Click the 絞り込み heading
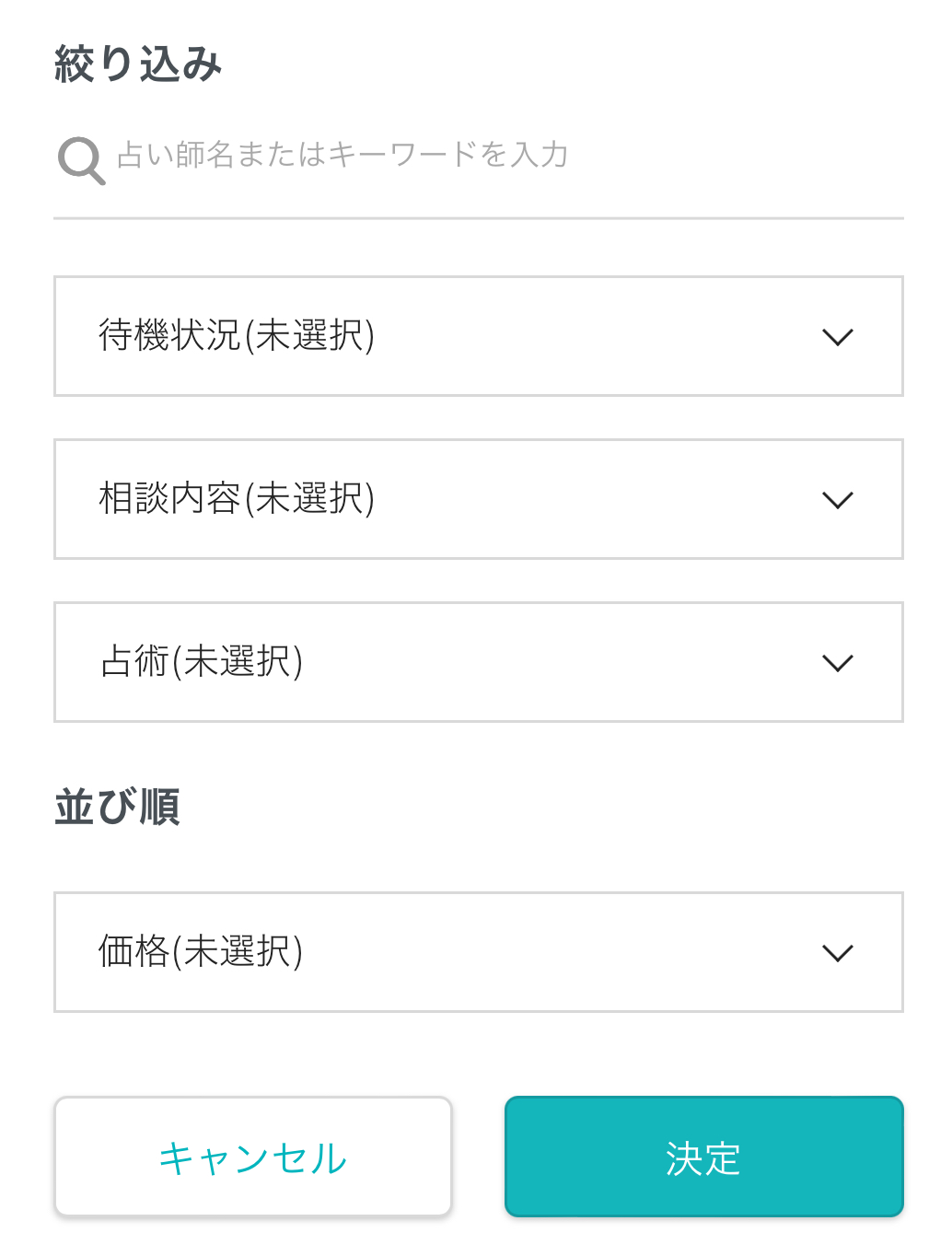This screenshot has height=1256, width=952. point(138,62)
